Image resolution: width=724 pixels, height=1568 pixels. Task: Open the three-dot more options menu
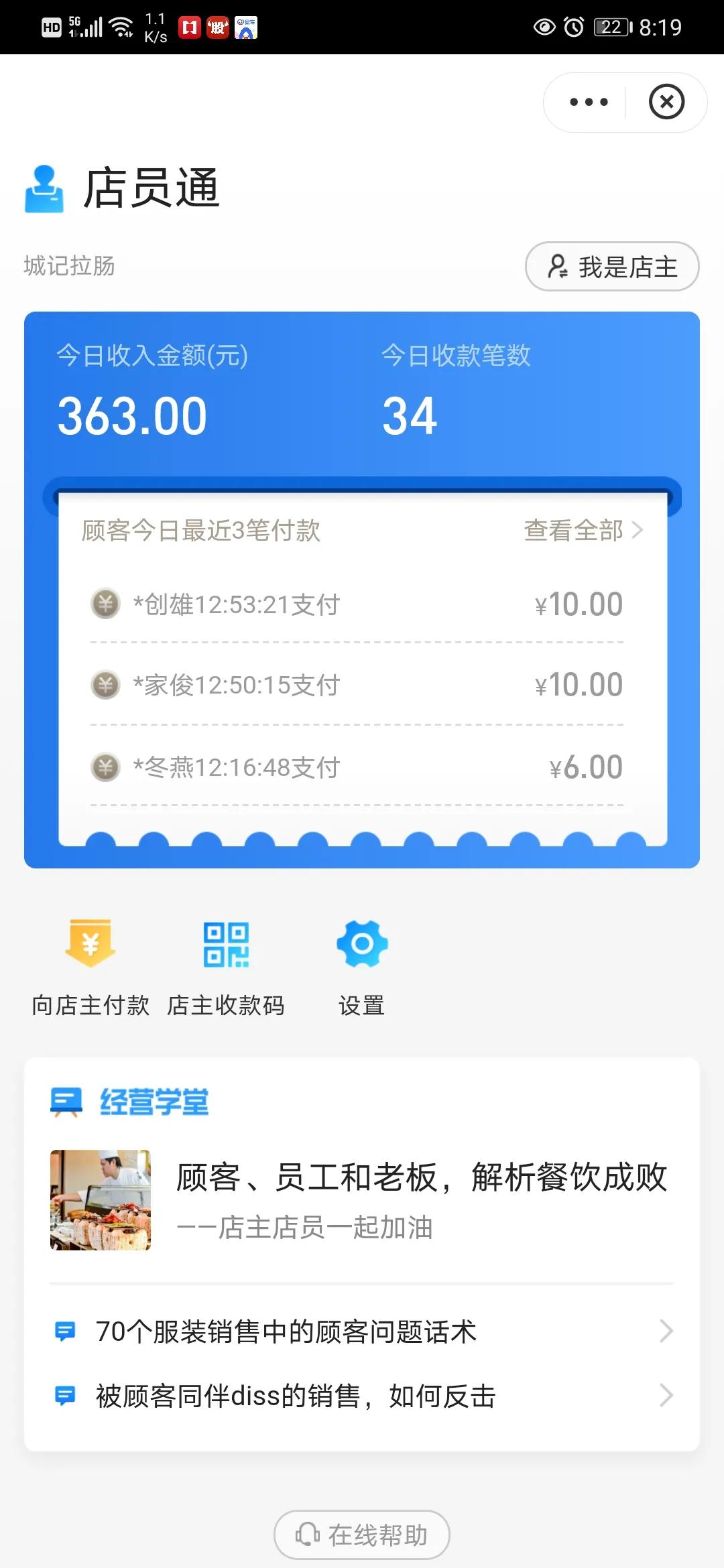(x=587, y=102)
